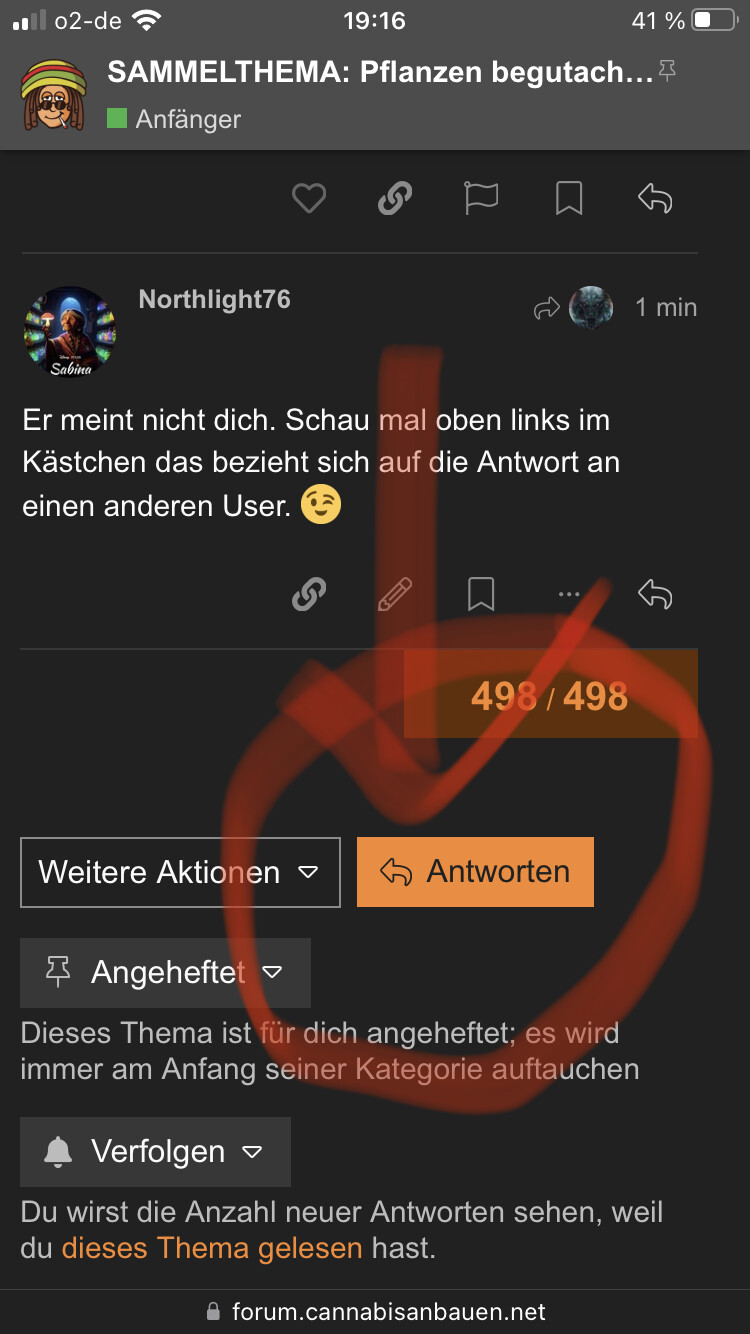The height and width of the screenshot is (1334, 750).
Task: Follow the 'dieses Thema gelesen' link
Action: pyautogui.click(x=212, y=1248)
